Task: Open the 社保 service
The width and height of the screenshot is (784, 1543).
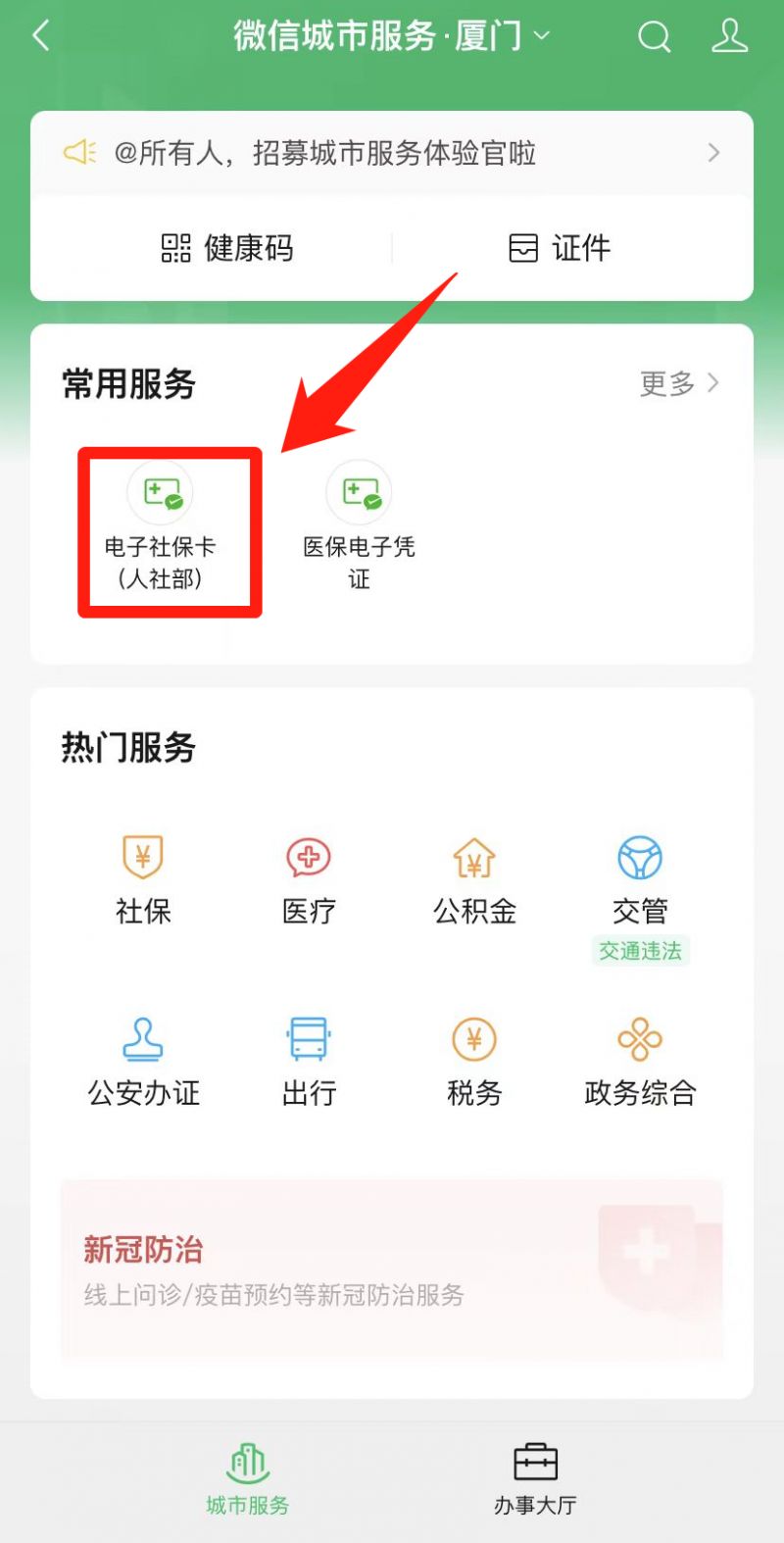Action: click(x=143, y=879)
